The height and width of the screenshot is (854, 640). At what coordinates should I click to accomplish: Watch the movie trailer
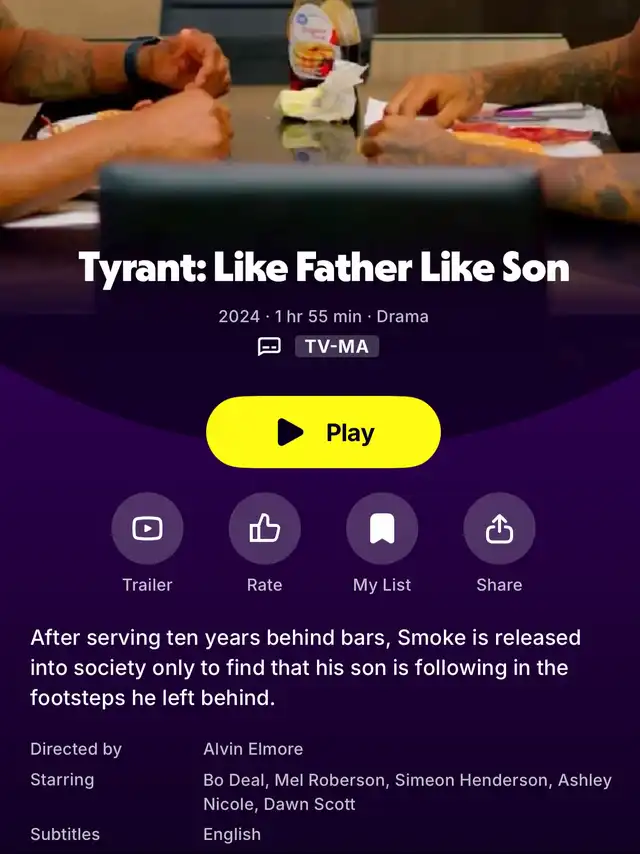tap(147, 529)
